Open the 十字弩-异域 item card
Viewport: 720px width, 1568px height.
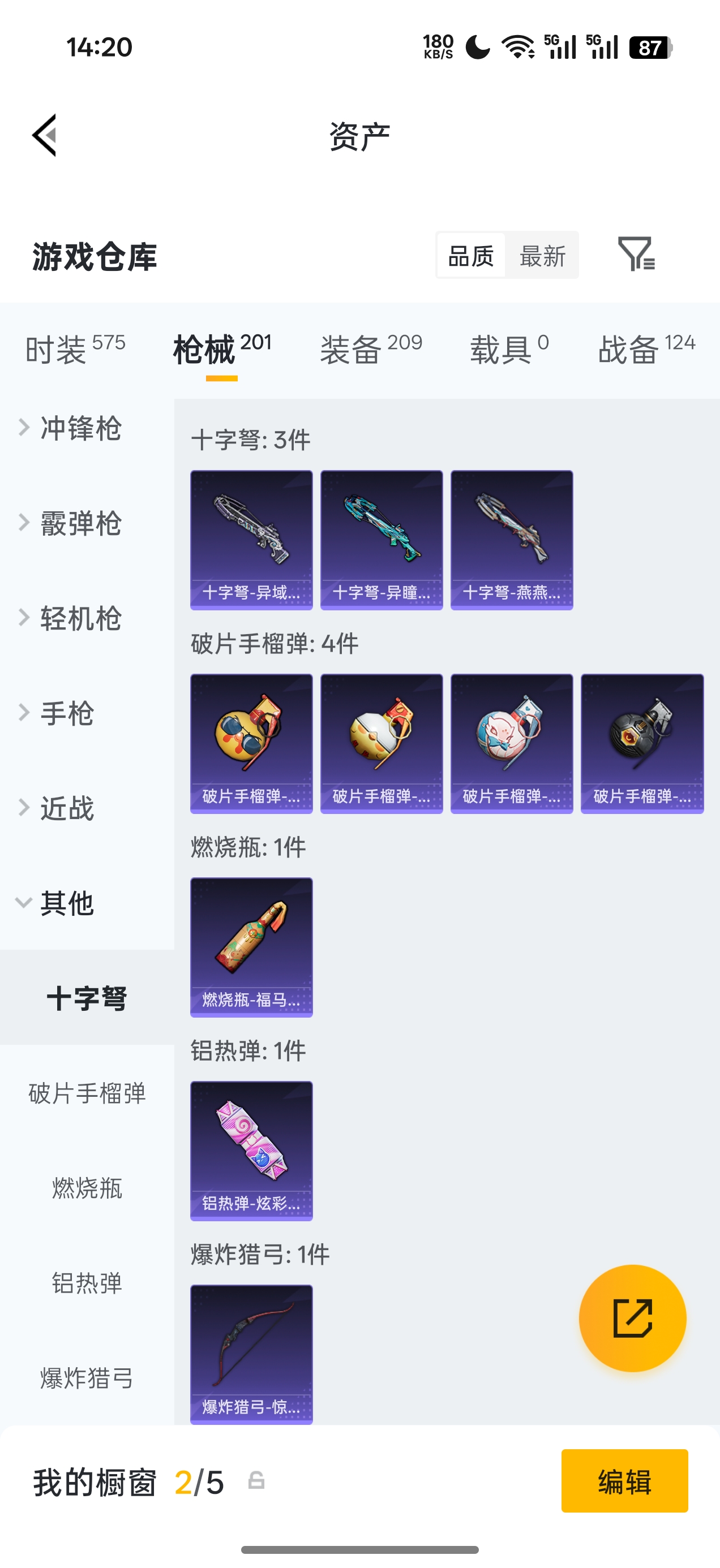pos(251,539)
